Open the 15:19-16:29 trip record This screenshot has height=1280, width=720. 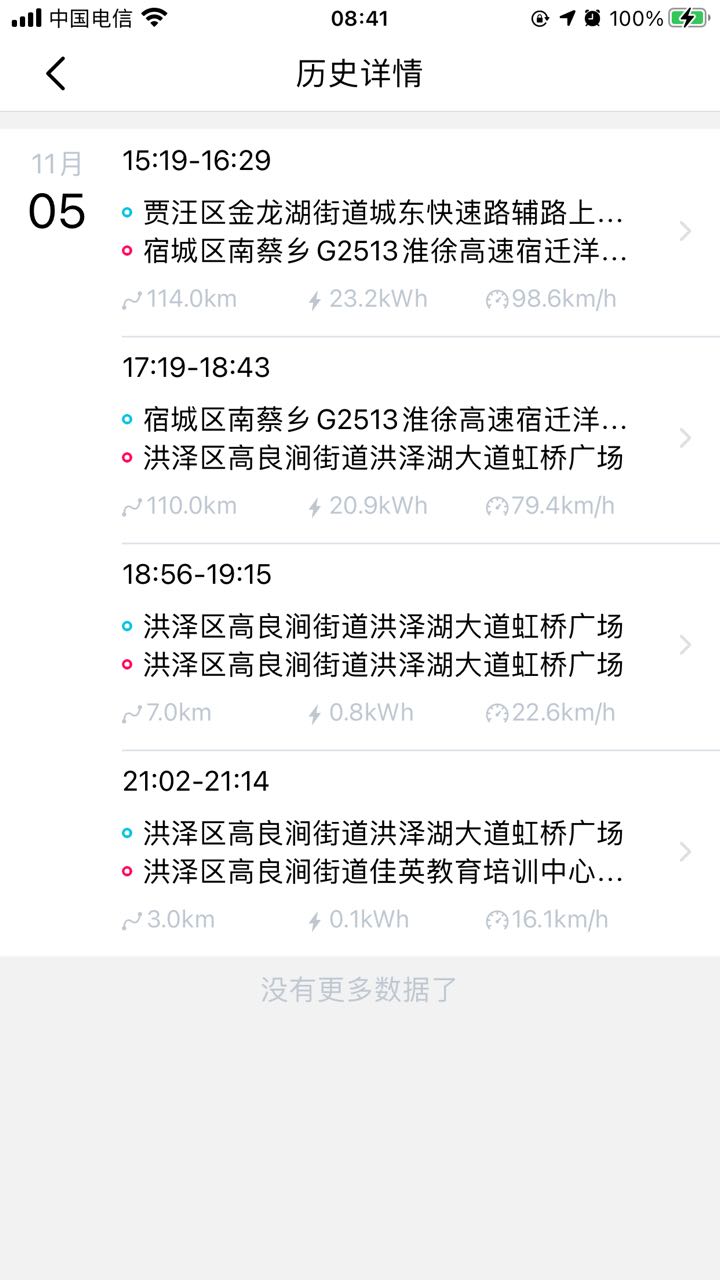(421, 233)
